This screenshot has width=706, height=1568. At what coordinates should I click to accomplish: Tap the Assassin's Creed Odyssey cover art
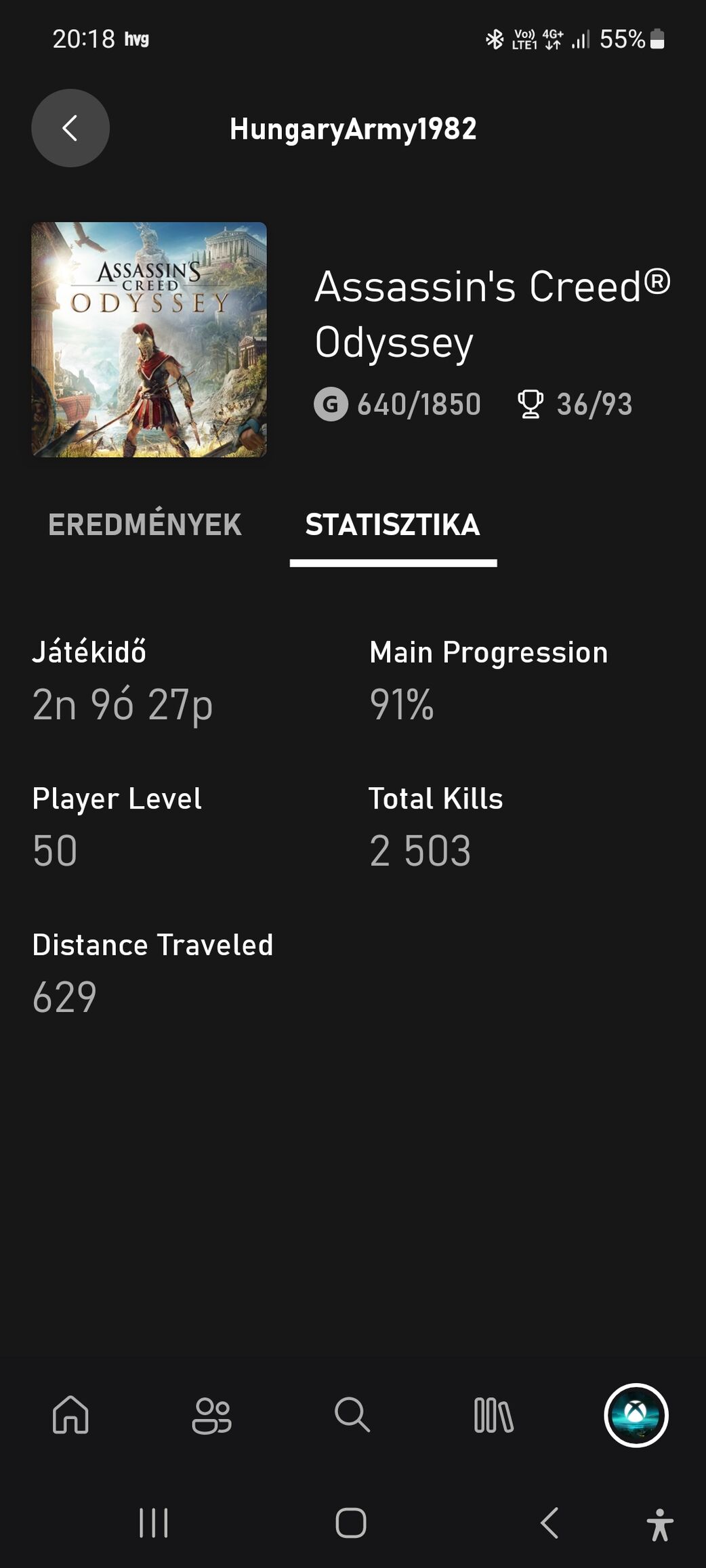point(149,339)
